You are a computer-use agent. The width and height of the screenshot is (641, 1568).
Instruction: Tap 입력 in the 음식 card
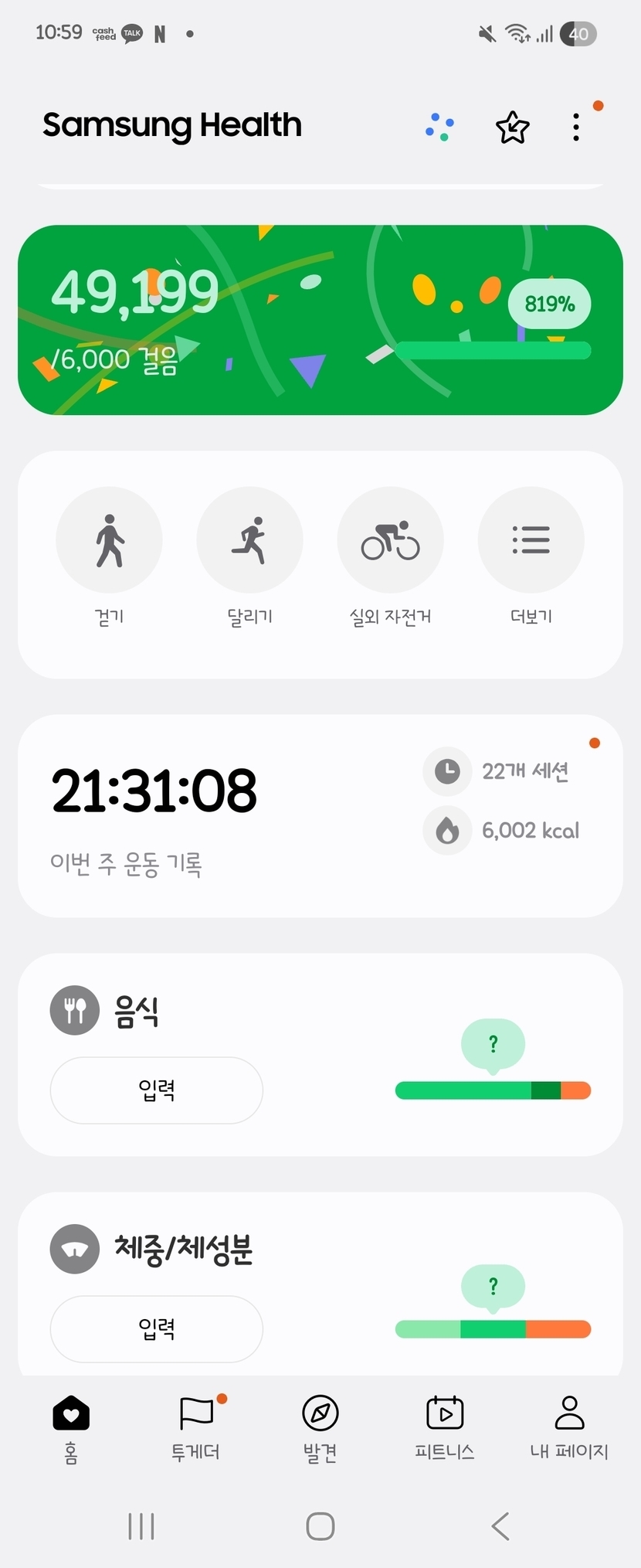pos(157,1090)
